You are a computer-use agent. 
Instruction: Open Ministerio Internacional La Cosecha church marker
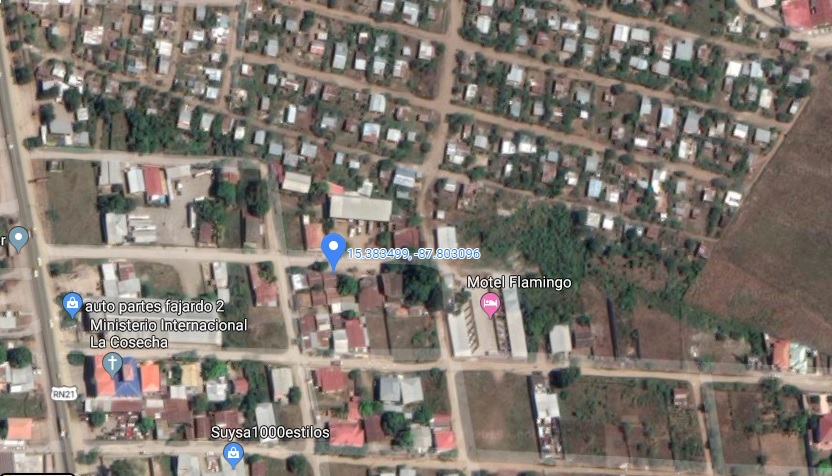113,361
